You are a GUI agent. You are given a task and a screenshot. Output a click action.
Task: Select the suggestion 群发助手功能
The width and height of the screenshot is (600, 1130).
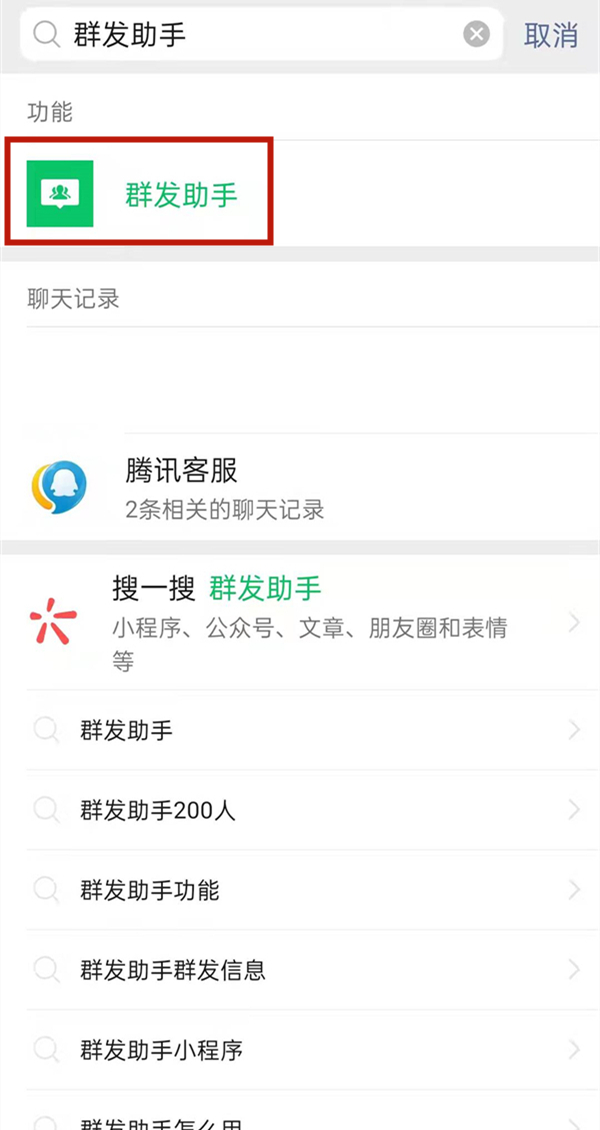pos(300,890)
